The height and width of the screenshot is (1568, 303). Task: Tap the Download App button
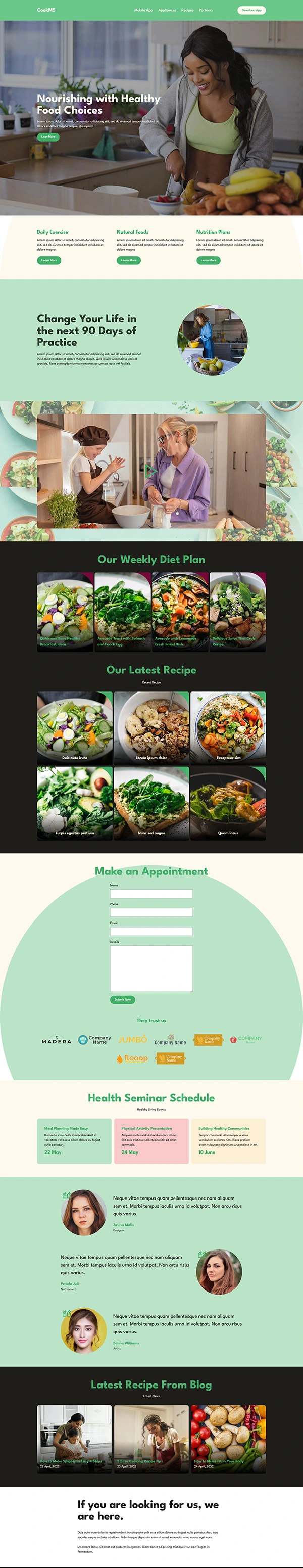251,10
